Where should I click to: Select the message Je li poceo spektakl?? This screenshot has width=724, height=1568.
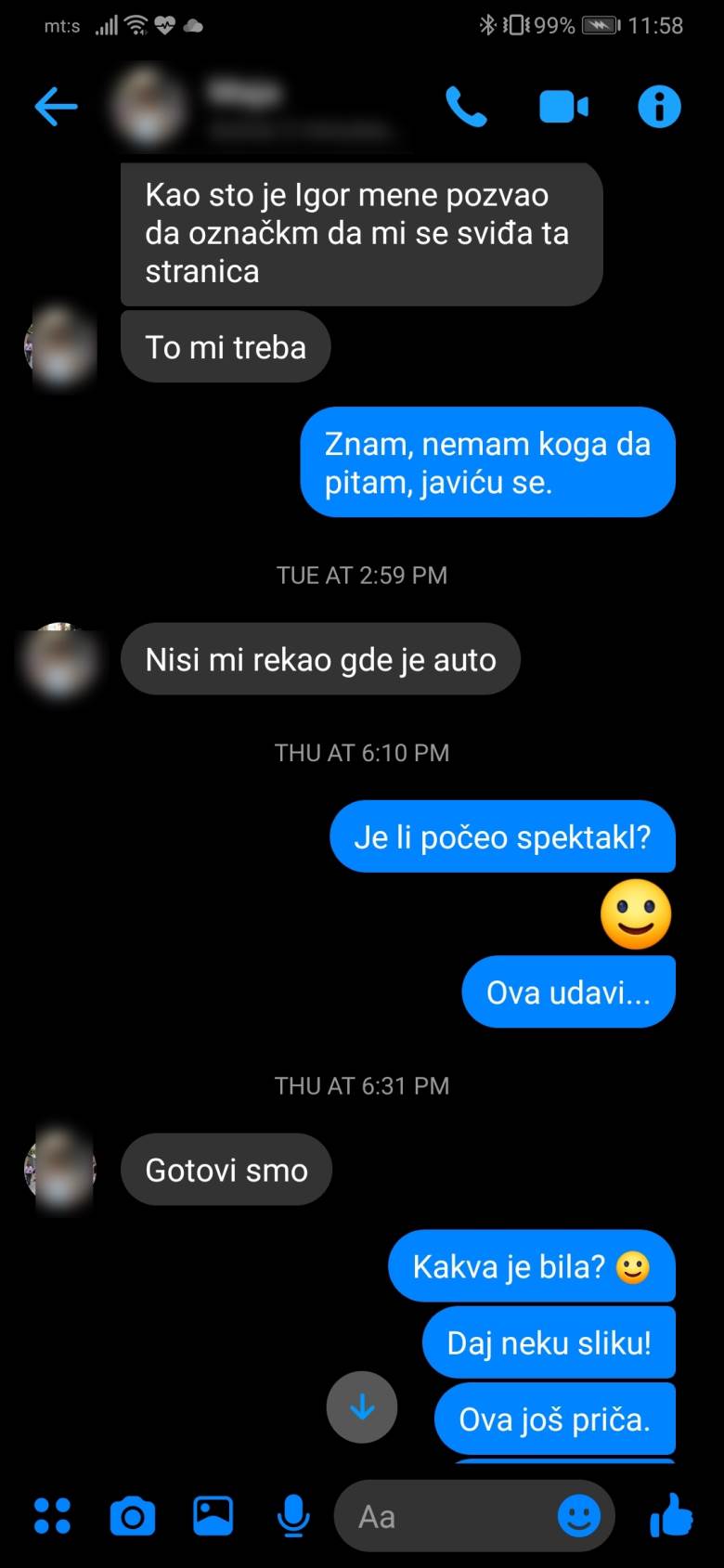coord(502,836)
